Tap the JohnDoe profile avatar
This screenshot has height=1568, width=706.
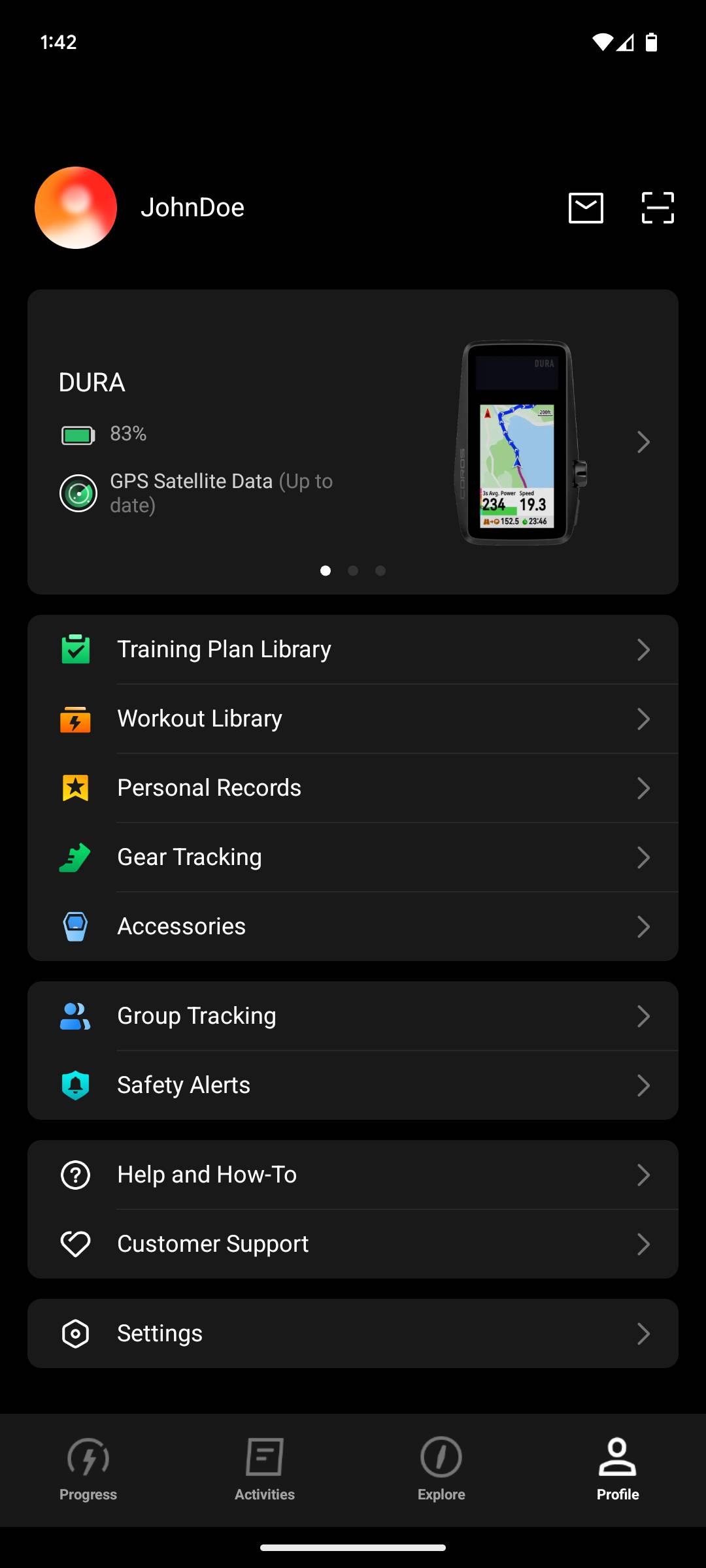pyautogui.click(x=76, y=208)
